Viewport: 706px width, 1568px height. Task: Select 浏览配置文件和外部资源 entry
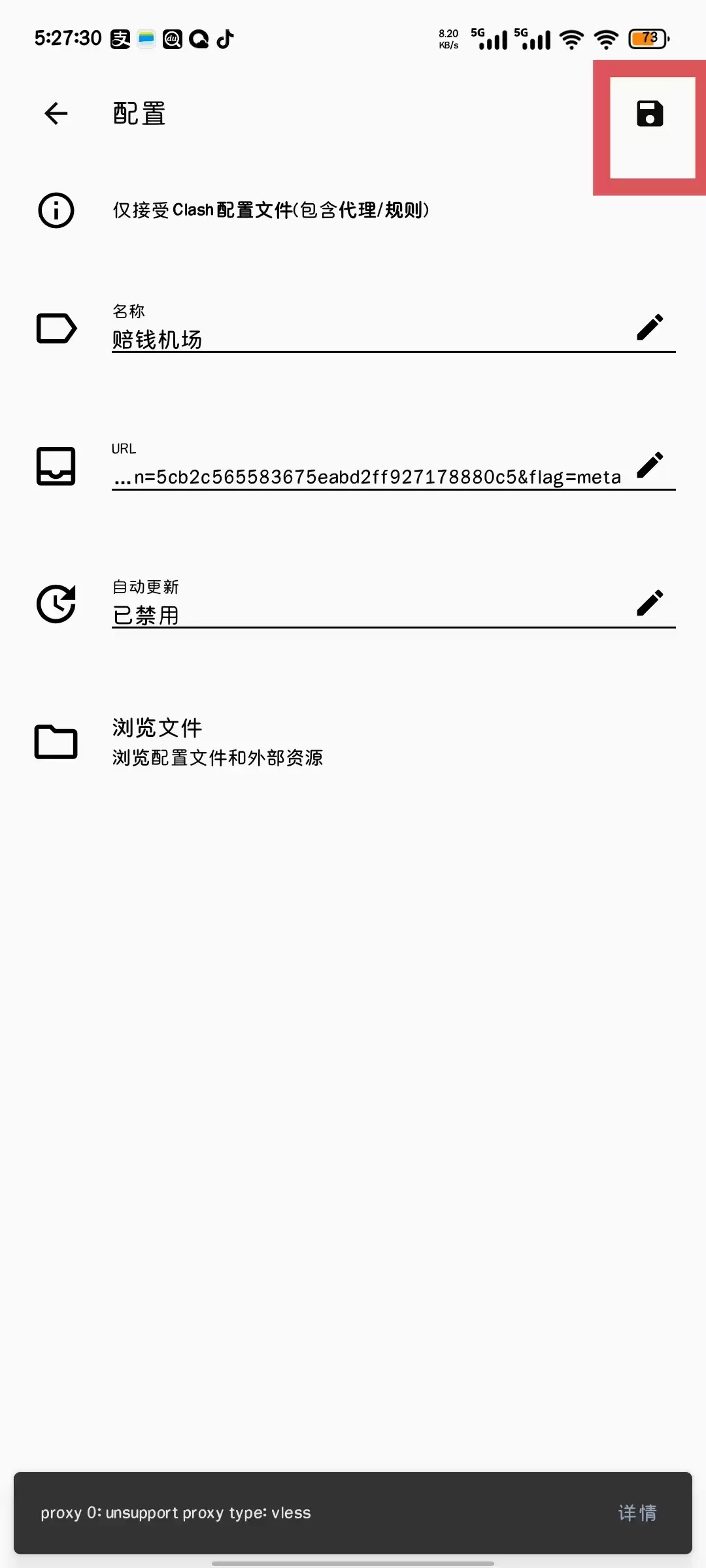click(218, 757)
